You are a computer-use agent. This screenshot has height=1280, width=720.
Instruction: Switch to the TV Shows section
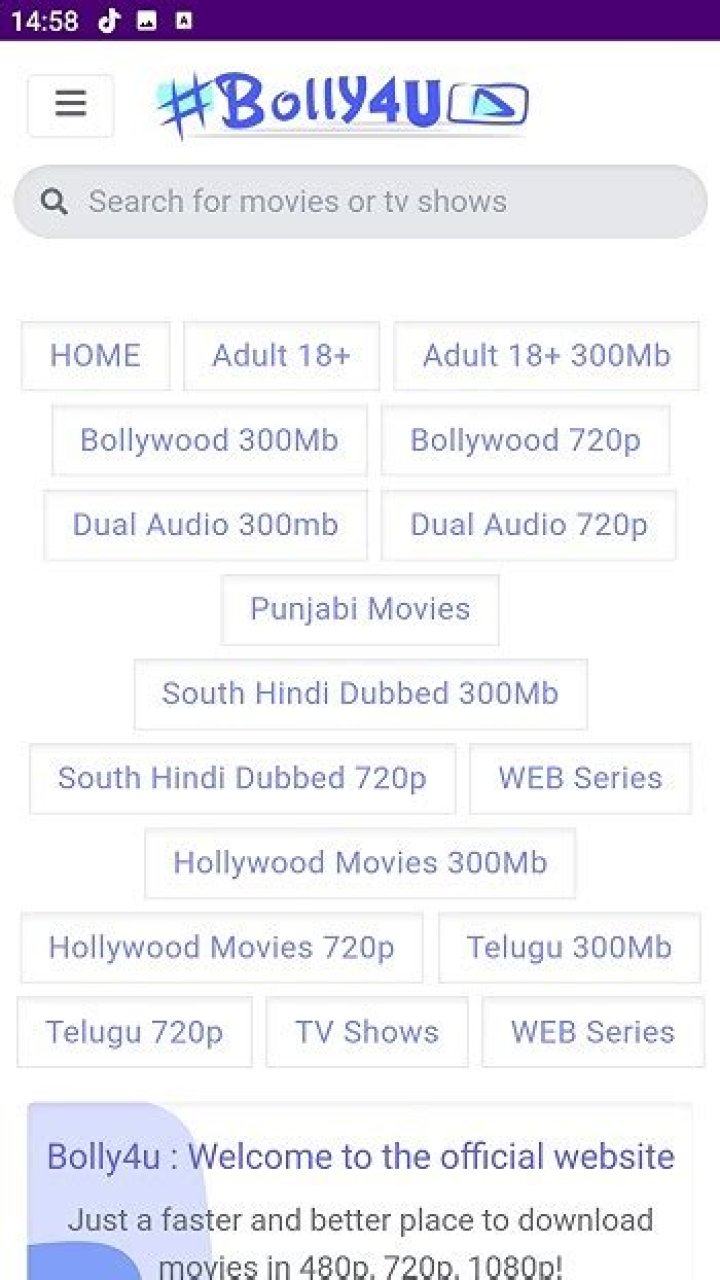point(366,1032)
